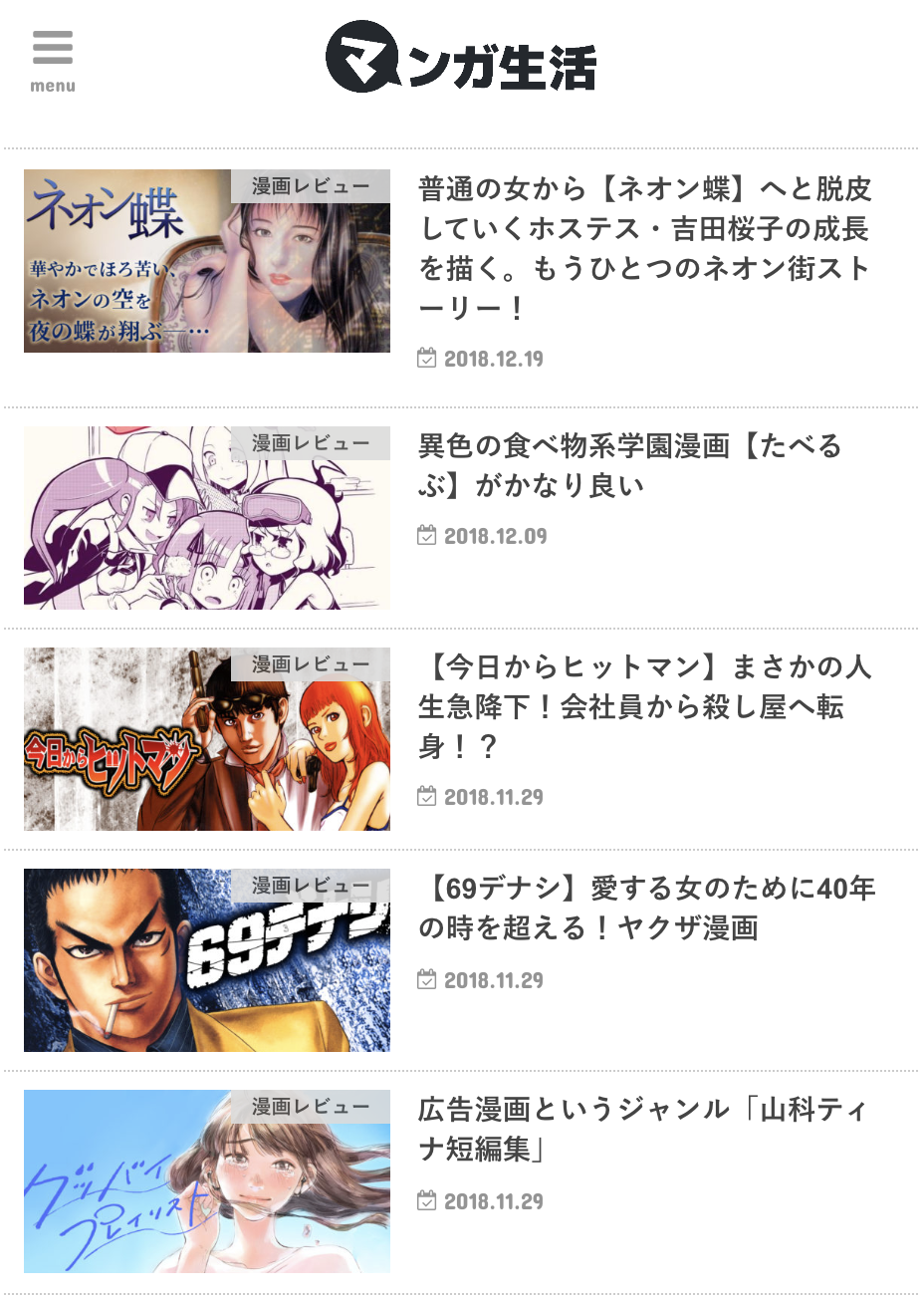Open the hamburger menu
This screenshot has height=1299, width=924.
(53, 60)
